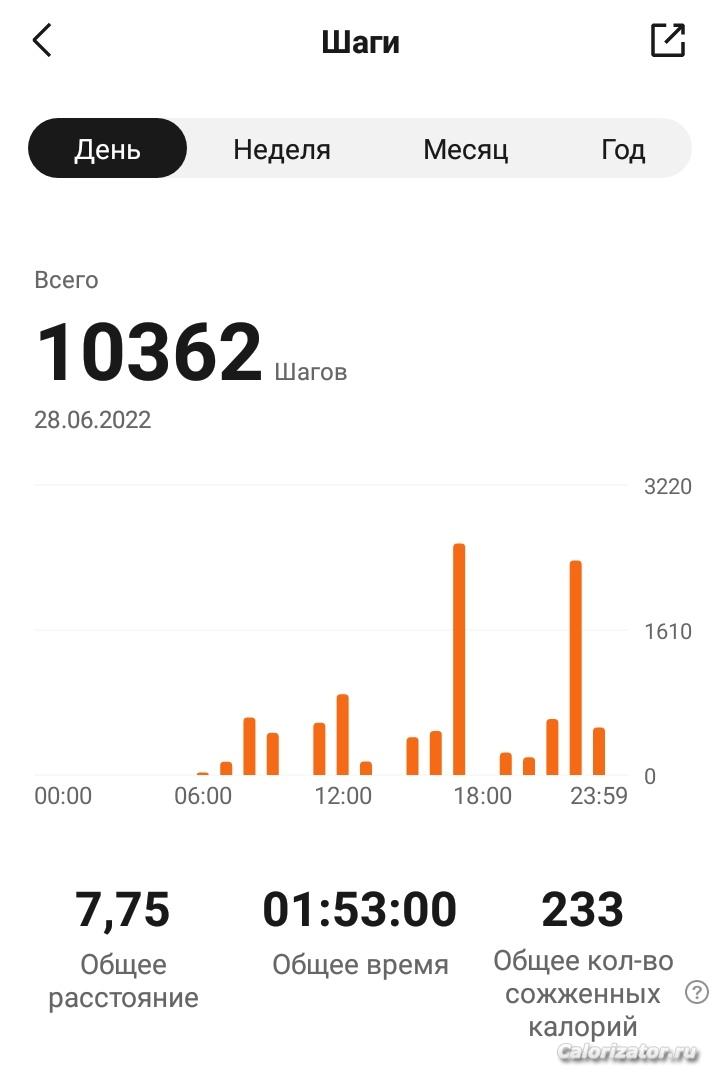Go back from the Шаги screen
720x1073 pixels.
pyautogui.click(x=42, y=41)
